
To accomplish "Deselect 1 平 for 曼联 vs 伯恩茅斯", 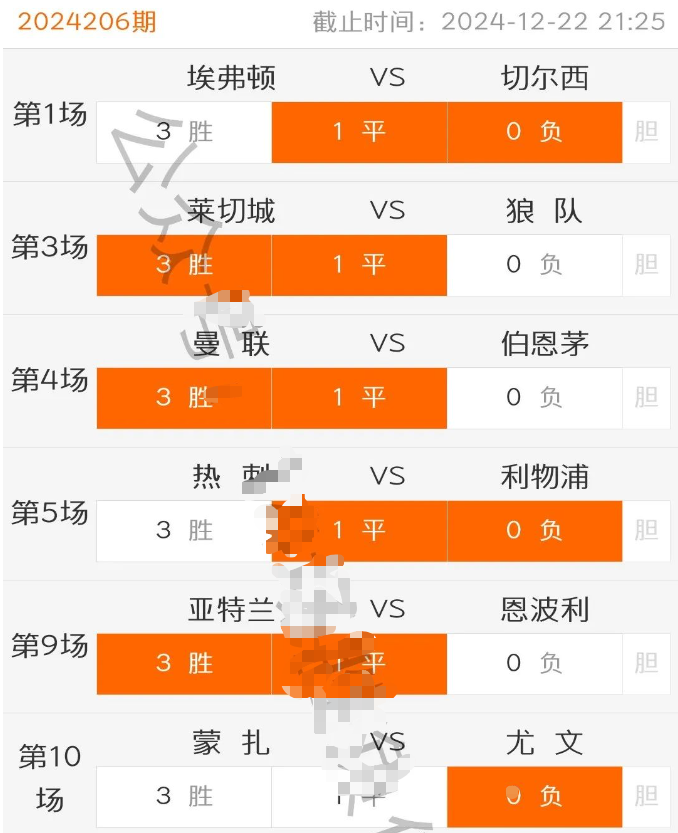I will pos(359,398).
